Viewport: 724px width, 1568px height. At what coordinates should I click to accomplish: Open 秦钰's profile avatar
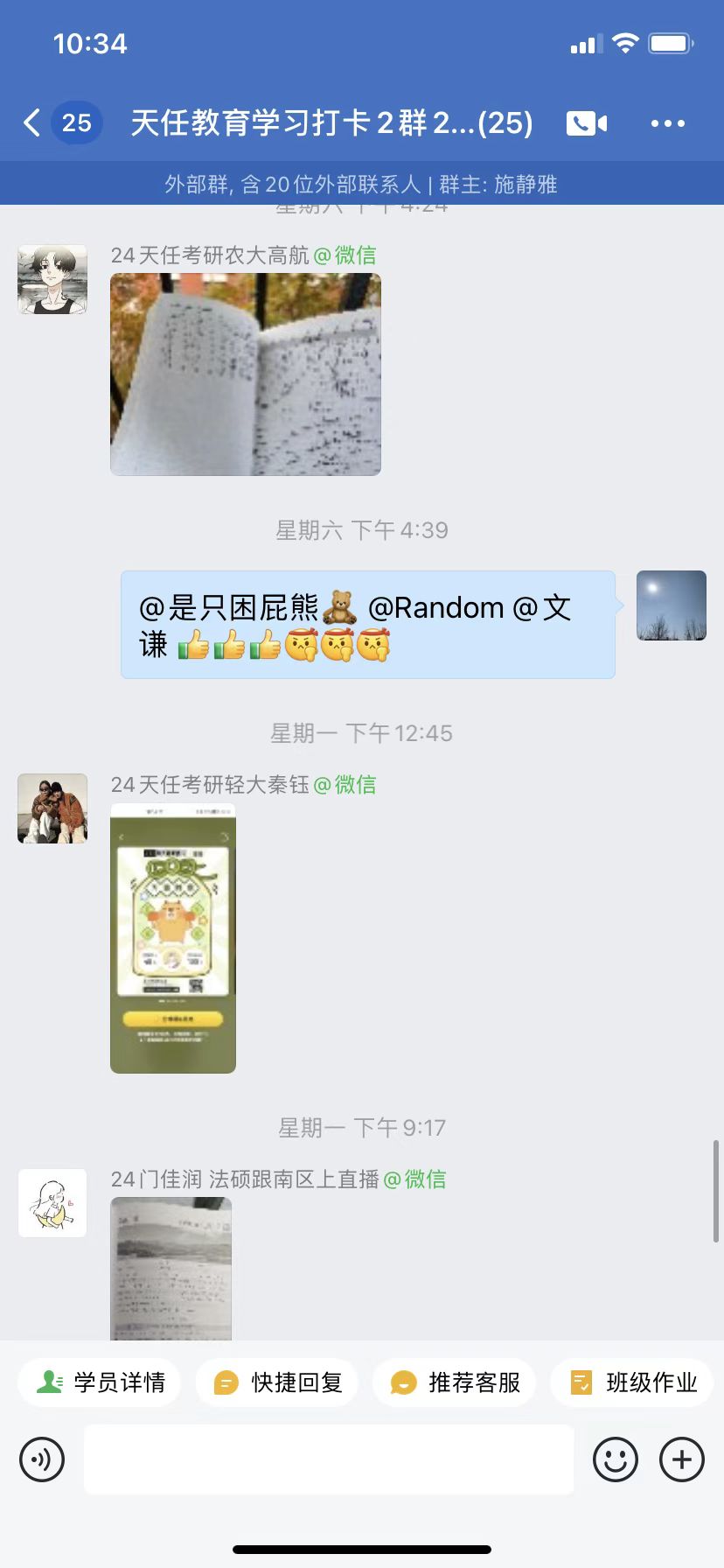(x=52, y=808)
